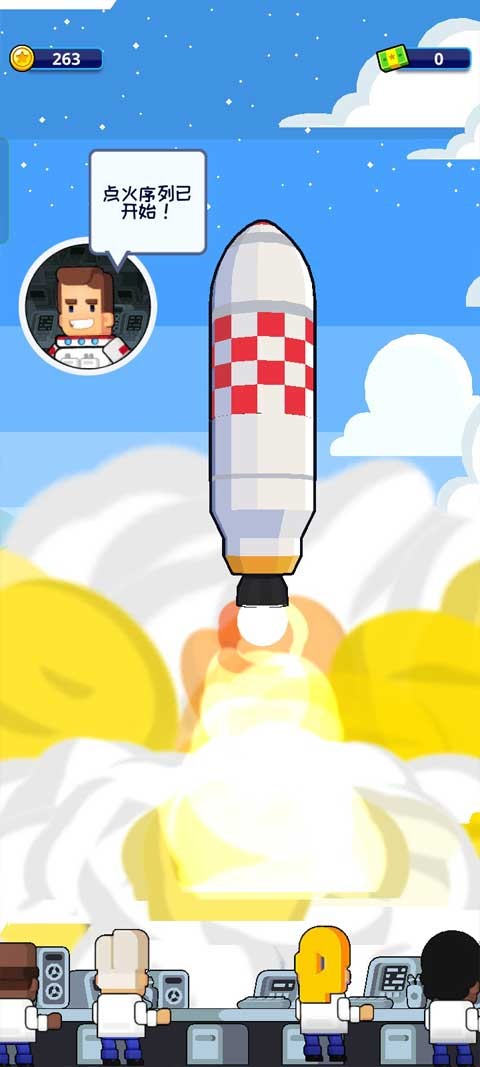Open the side tab on the left edge
Image resolution: width=480 pixels, height=1067 pixels.
(4, 191)
